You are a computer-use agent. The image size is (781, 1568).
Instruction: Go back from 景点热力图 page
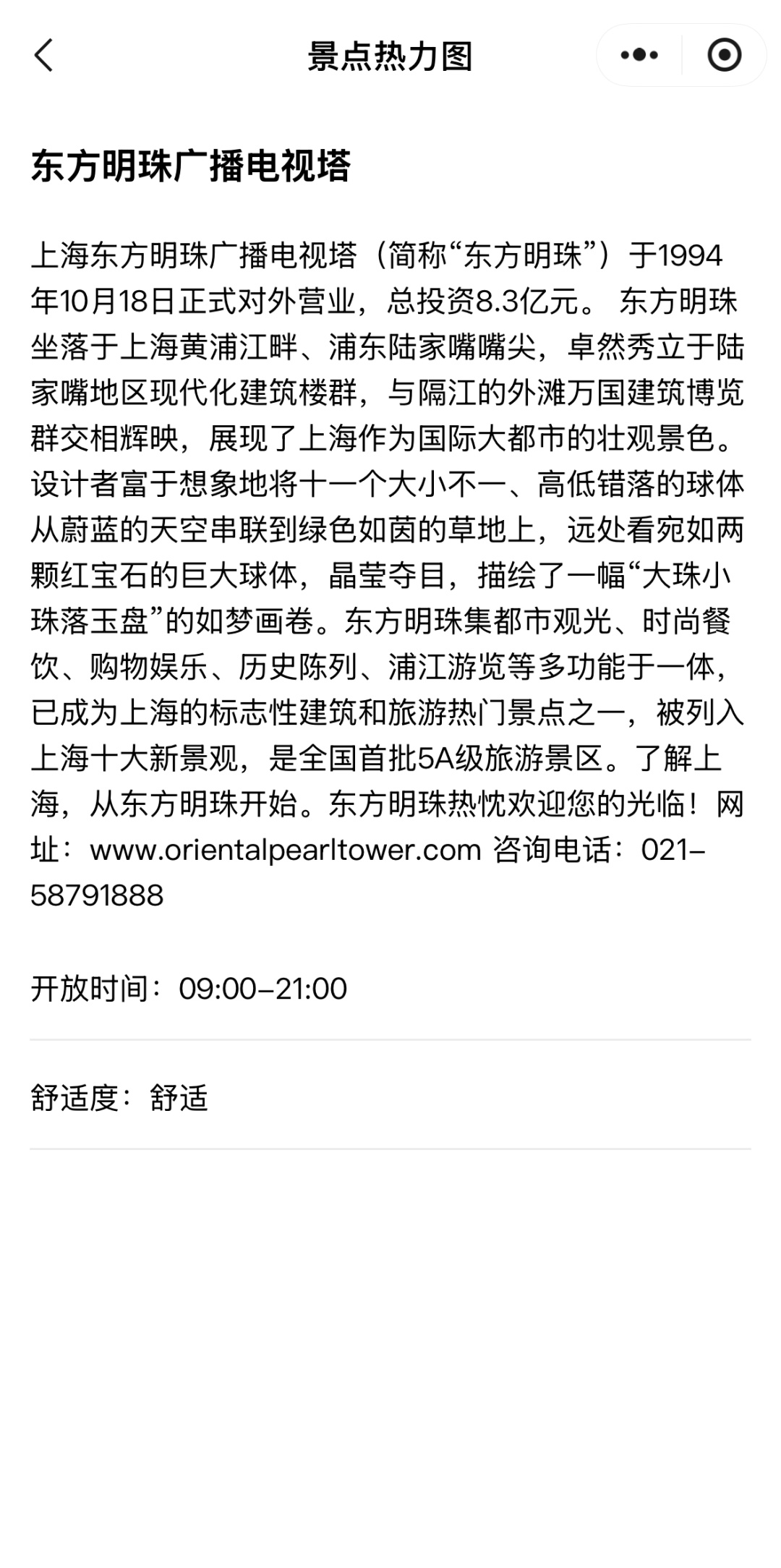coord(43,56)
